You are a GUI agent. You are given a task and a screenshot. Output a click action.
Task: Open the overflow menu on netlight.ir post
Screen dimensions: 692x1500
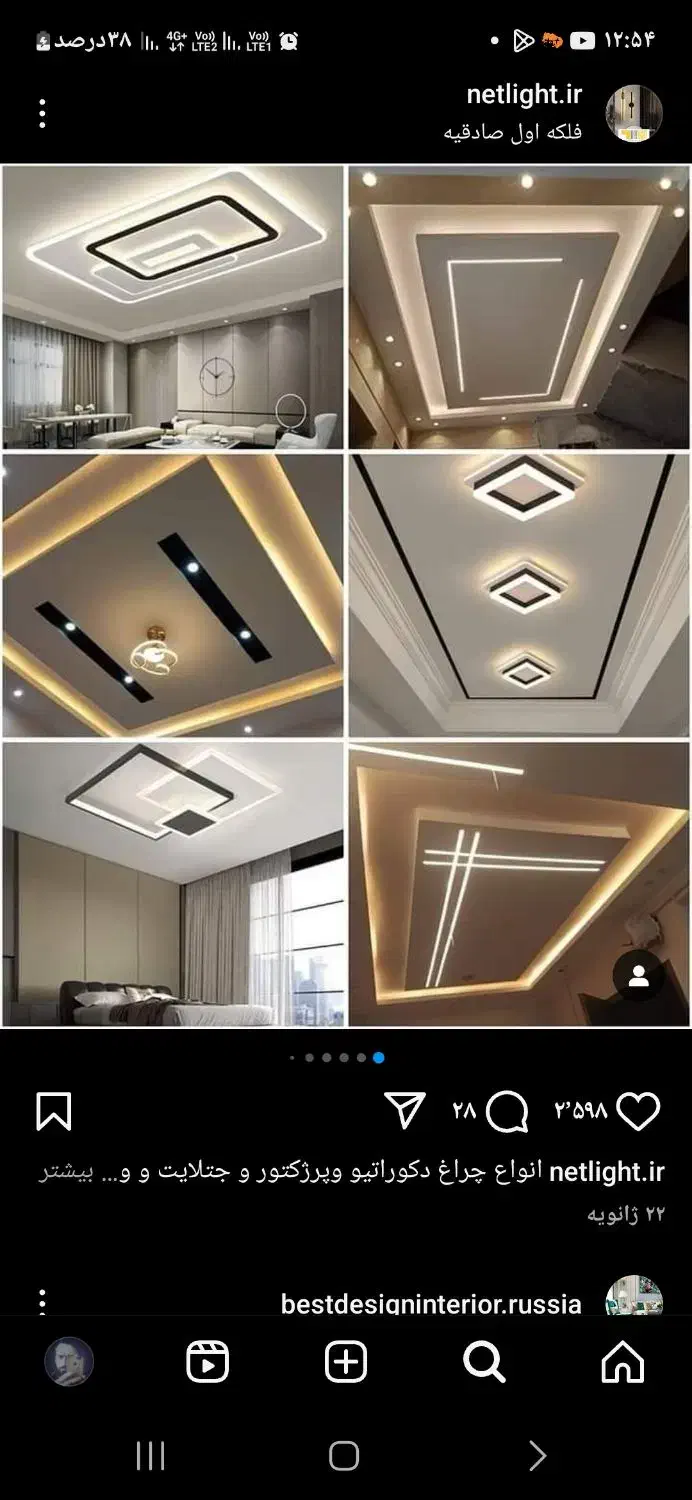click(x=42, y=114)
